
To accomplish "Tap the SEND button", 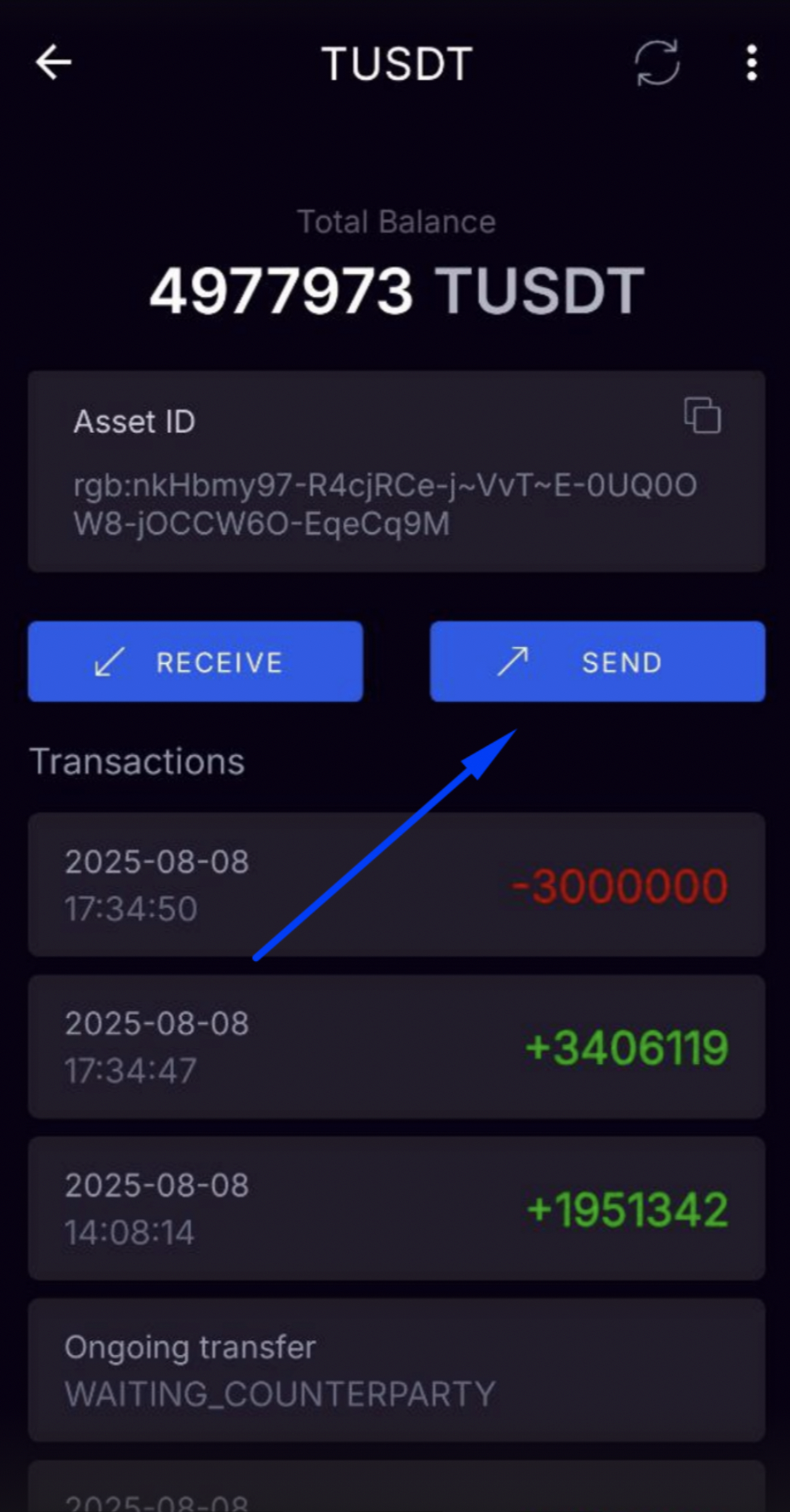I will 597,661.
